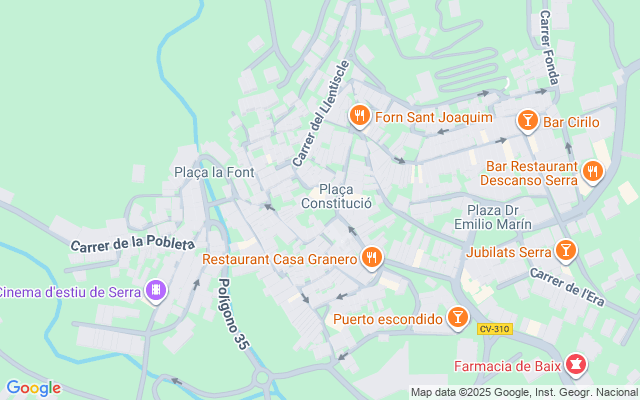Screen dimensions: 640x400
Task: Open the Jubilats Serra bar marker
Action: tap(567, 251)
